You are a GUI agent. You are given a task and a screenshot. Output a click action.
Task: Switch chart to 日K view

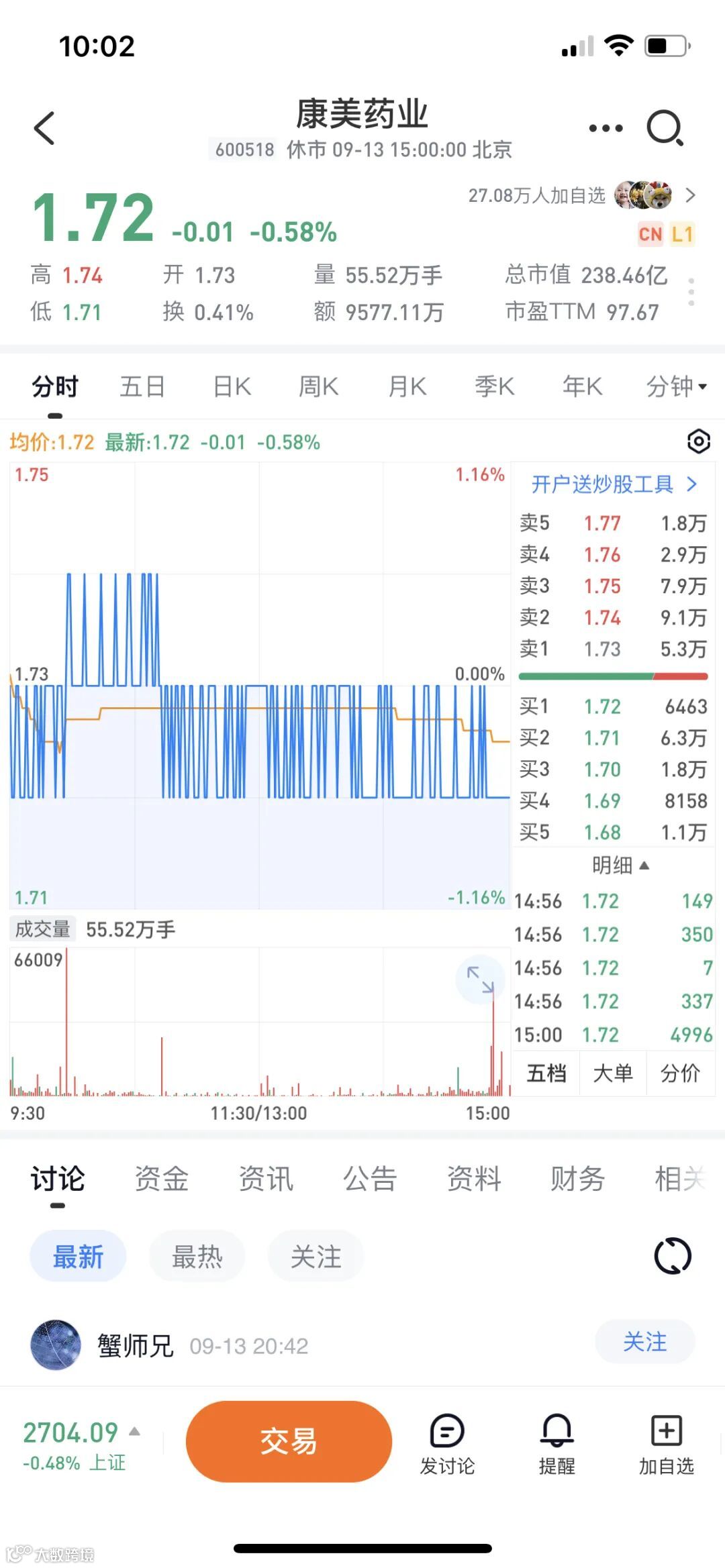232,386
